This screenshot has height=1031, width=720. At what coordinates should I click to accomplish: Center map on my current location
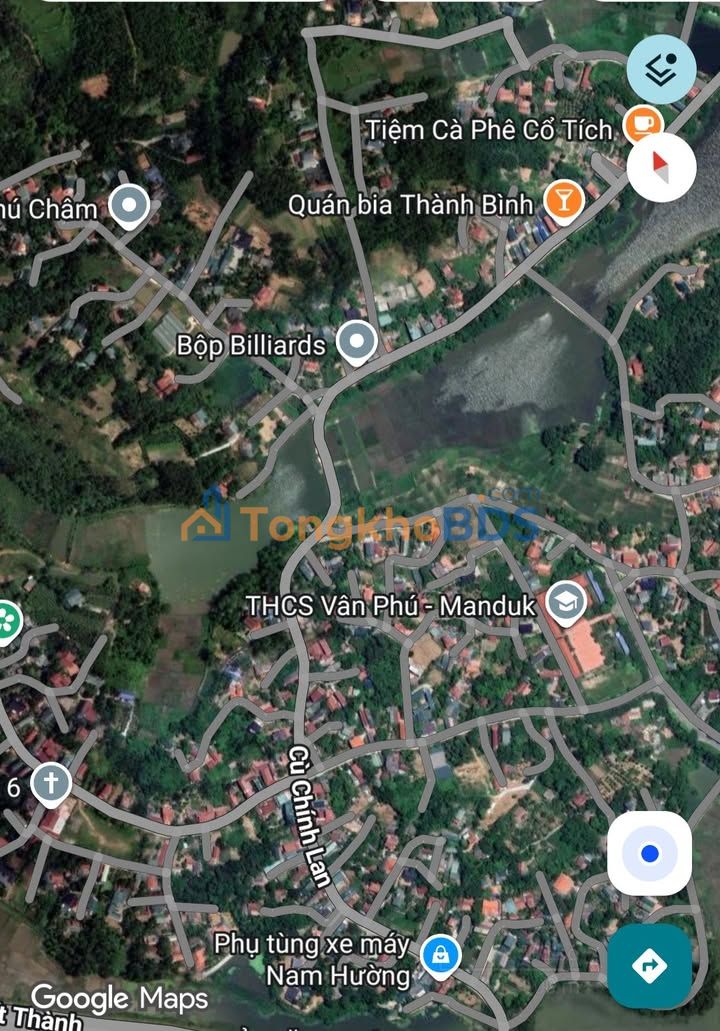(649, 853)
